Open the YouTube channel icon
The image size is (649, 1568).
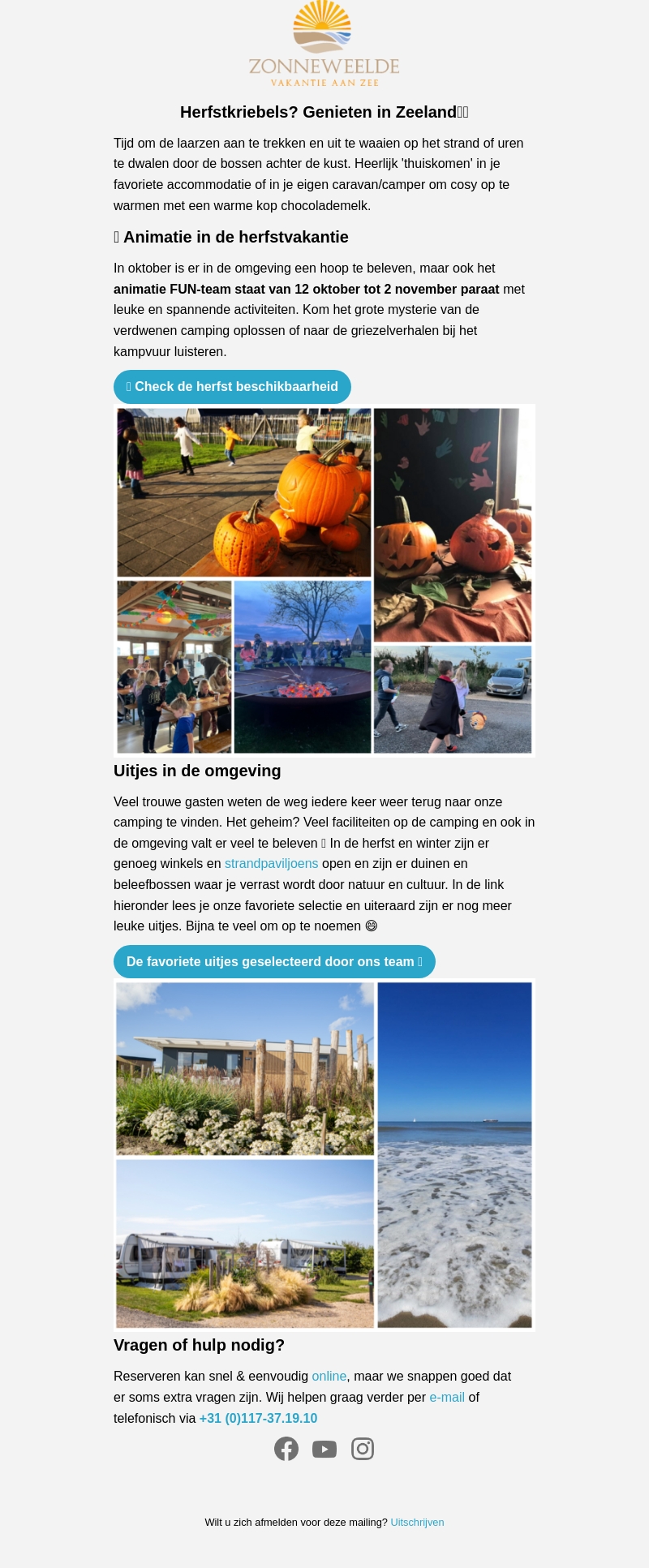click(x=324, y=1449)
